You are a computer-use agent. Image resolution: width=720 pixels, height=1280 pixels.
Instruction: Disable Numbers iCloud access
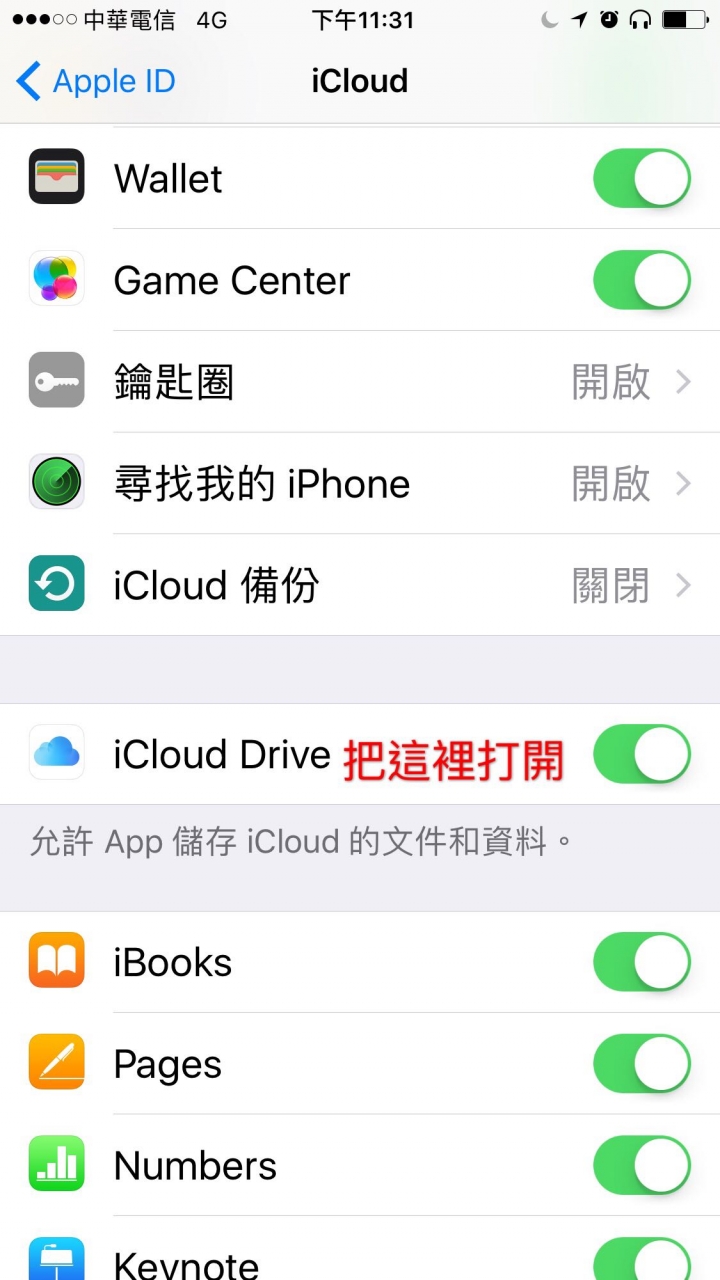point(641,1166)
